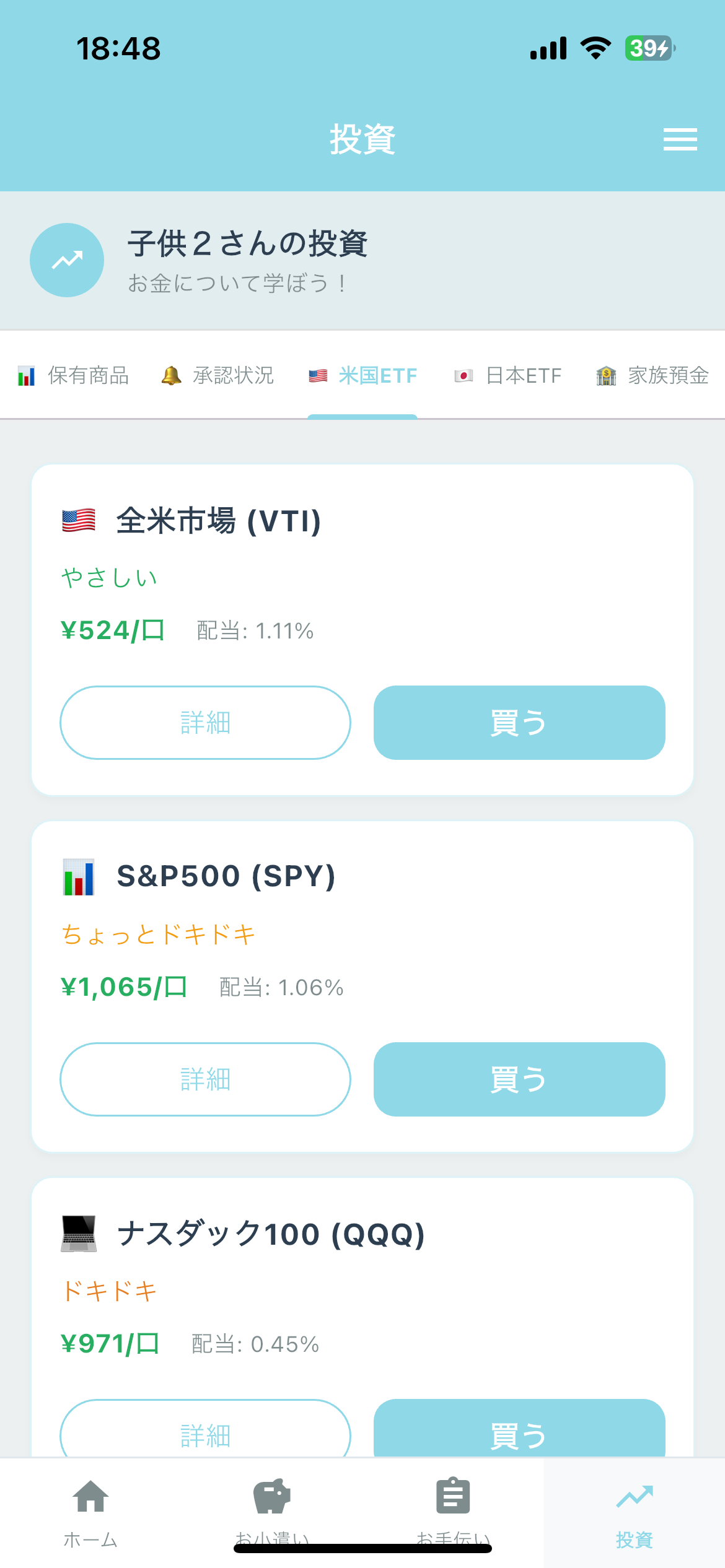Click the 家族預金 bank icon
This screenshot has width=725, height=1568.
click(x=605, y=375)
